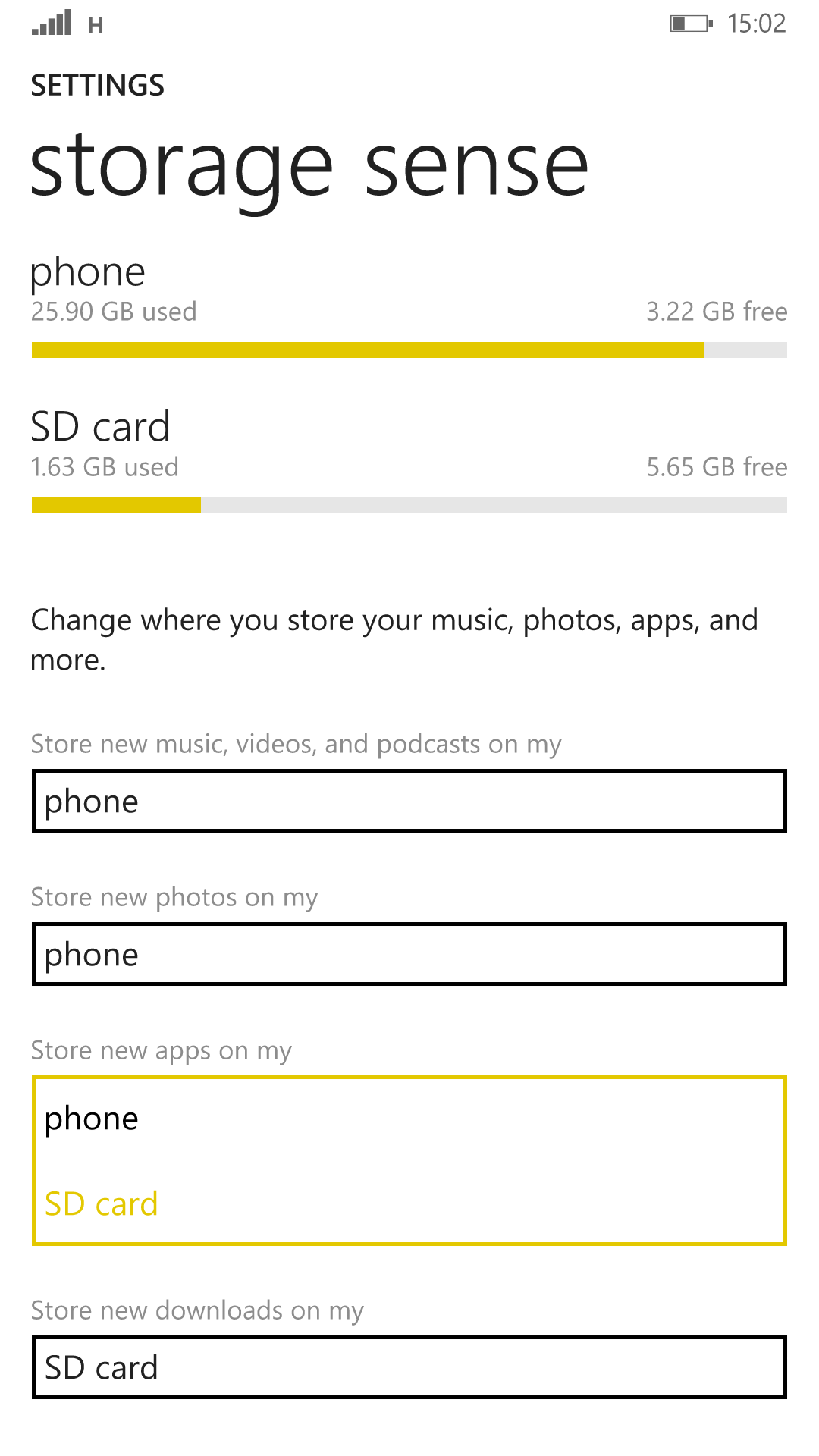Viewport: 819px width, 1456px height.
Task: Open the new photos storage location dropdown
Action: point(409,954)
